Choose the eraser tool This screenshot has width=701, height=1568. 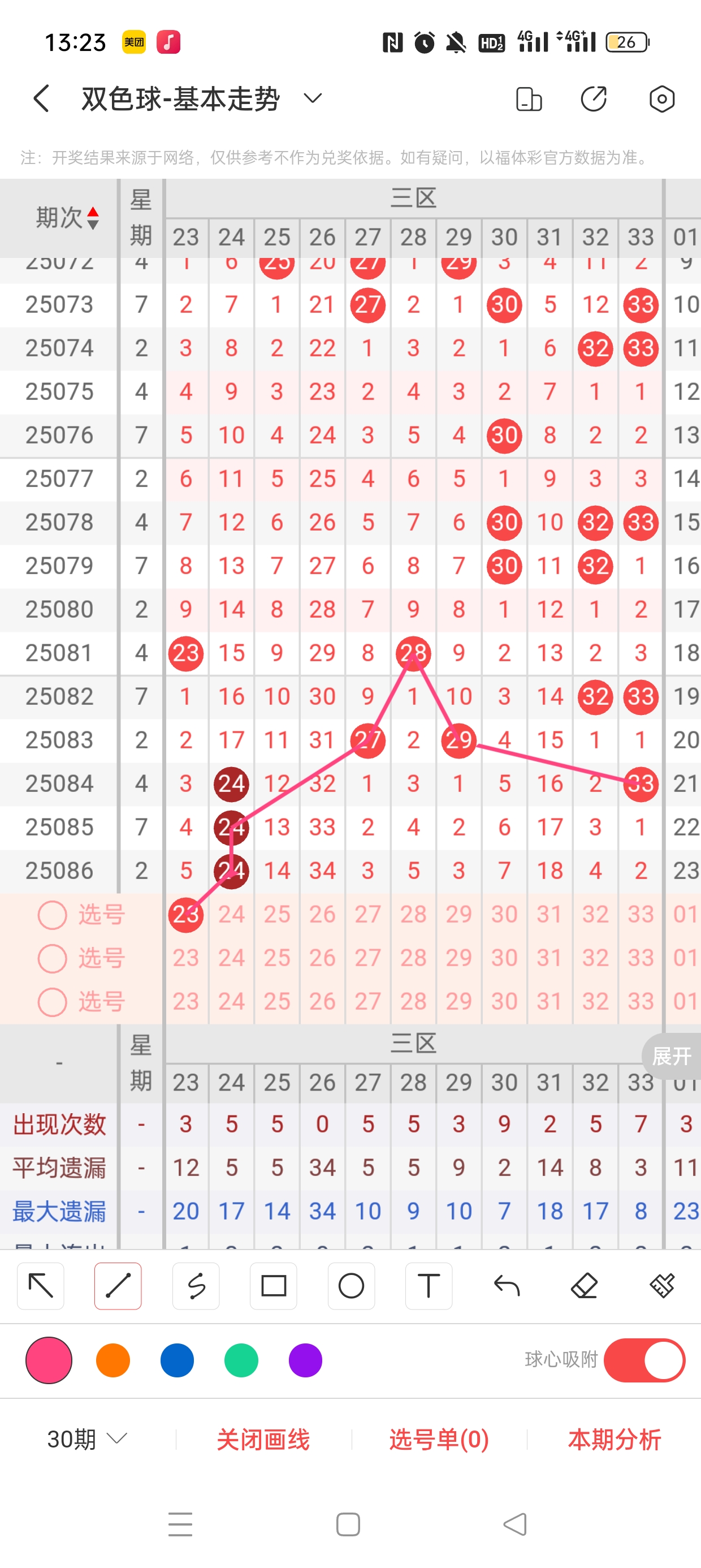[x=584, y=1286]
